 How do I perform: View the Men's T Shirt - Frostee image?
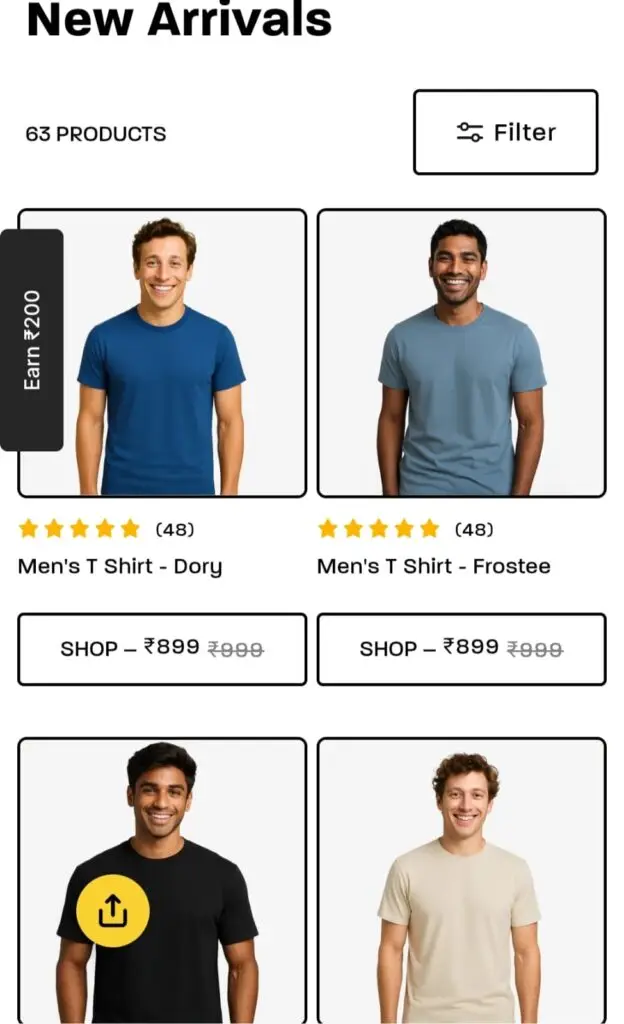click(461, 353)
